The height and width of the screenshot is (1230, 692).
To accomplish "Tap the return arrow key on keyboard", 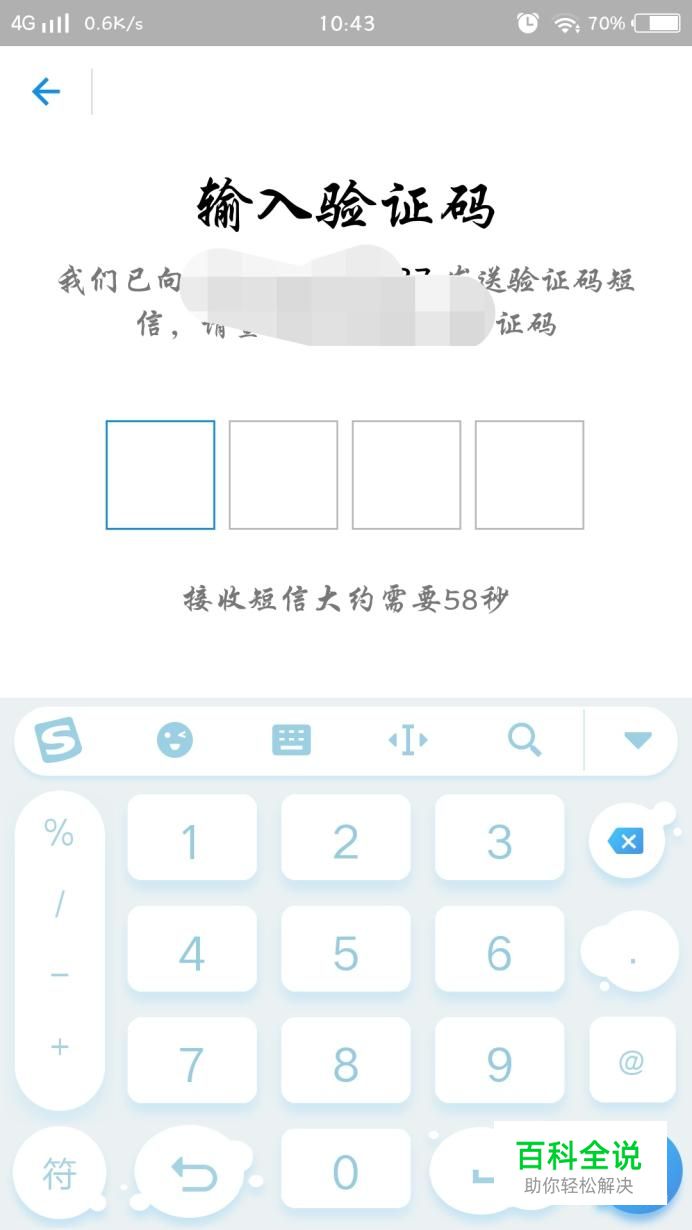I will click(x=193, y=1174).
